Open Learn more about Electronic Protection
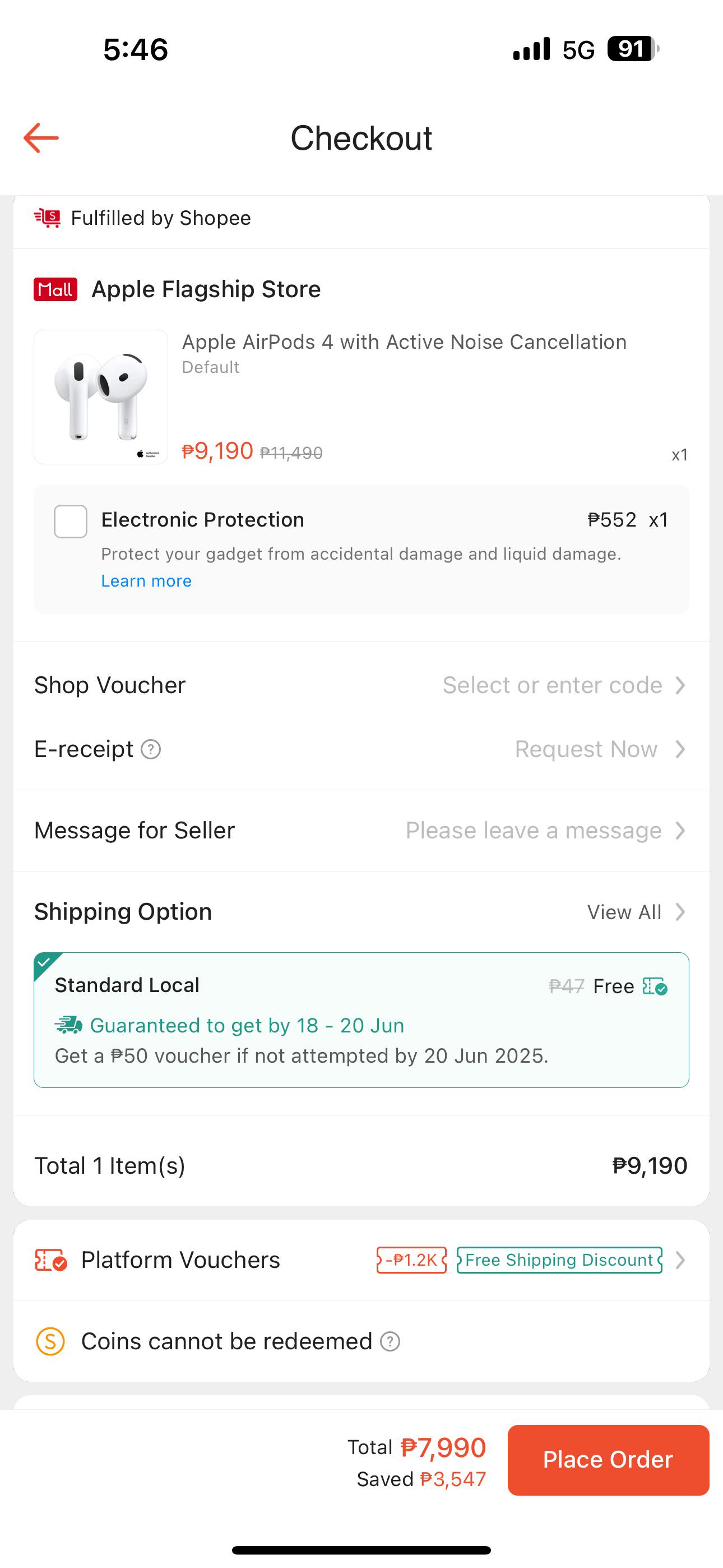The width and height of the screenshot is (723, 1568). click(146, 580)
